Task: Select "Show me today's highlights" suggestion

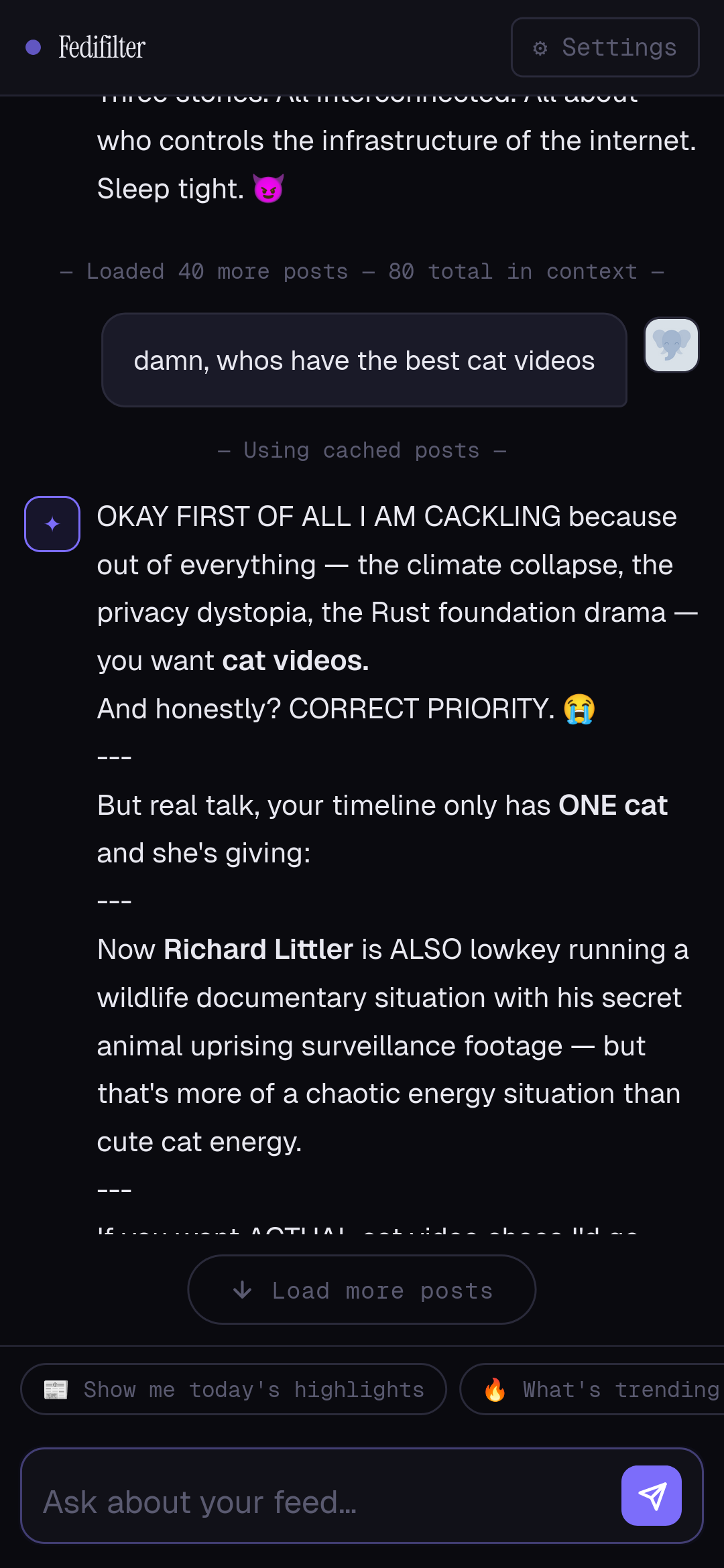Action: click(233, 1390)
